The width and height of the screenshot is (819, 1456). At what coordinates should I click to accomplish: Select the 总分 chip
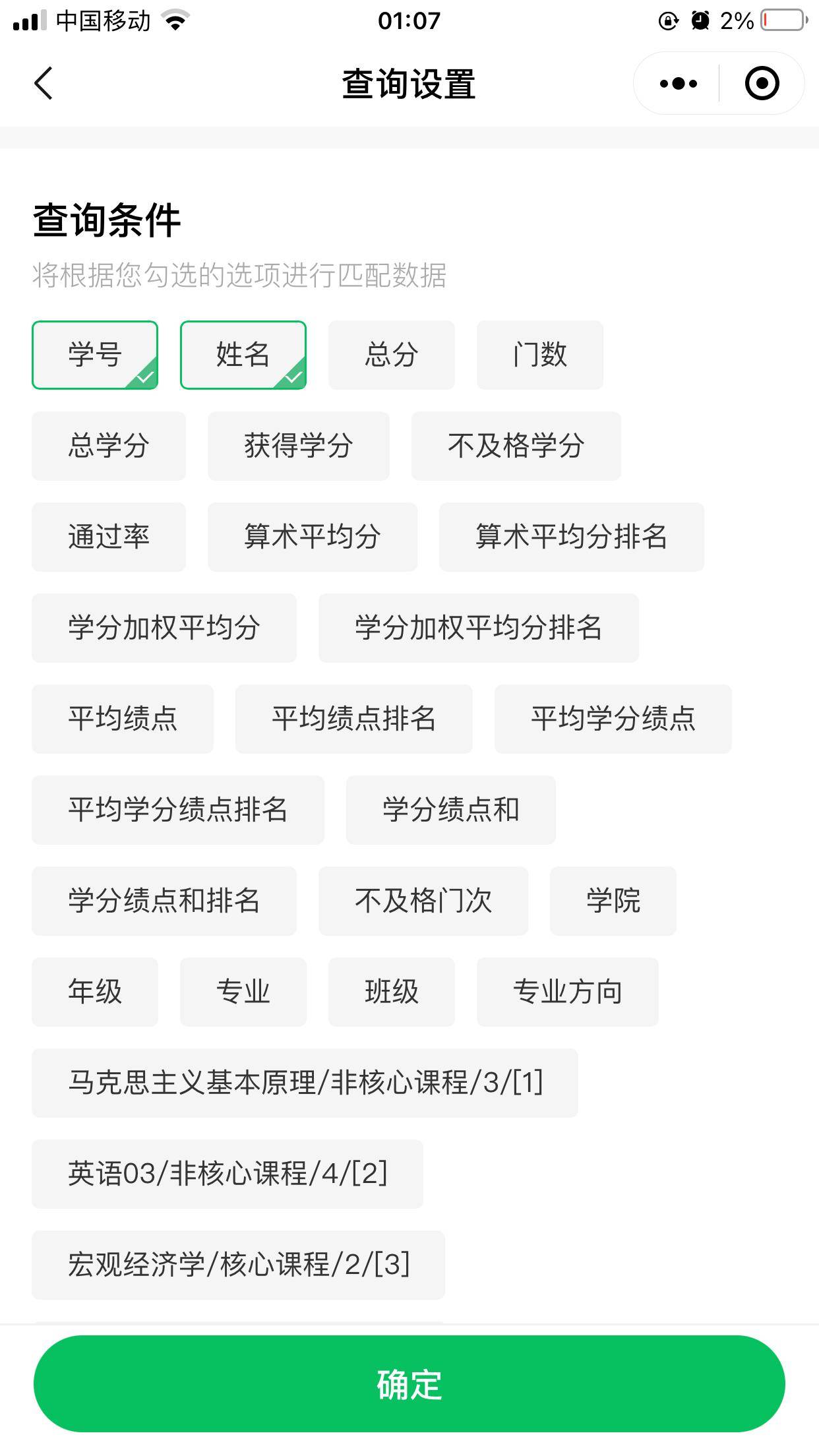click(x=392, y=355)
